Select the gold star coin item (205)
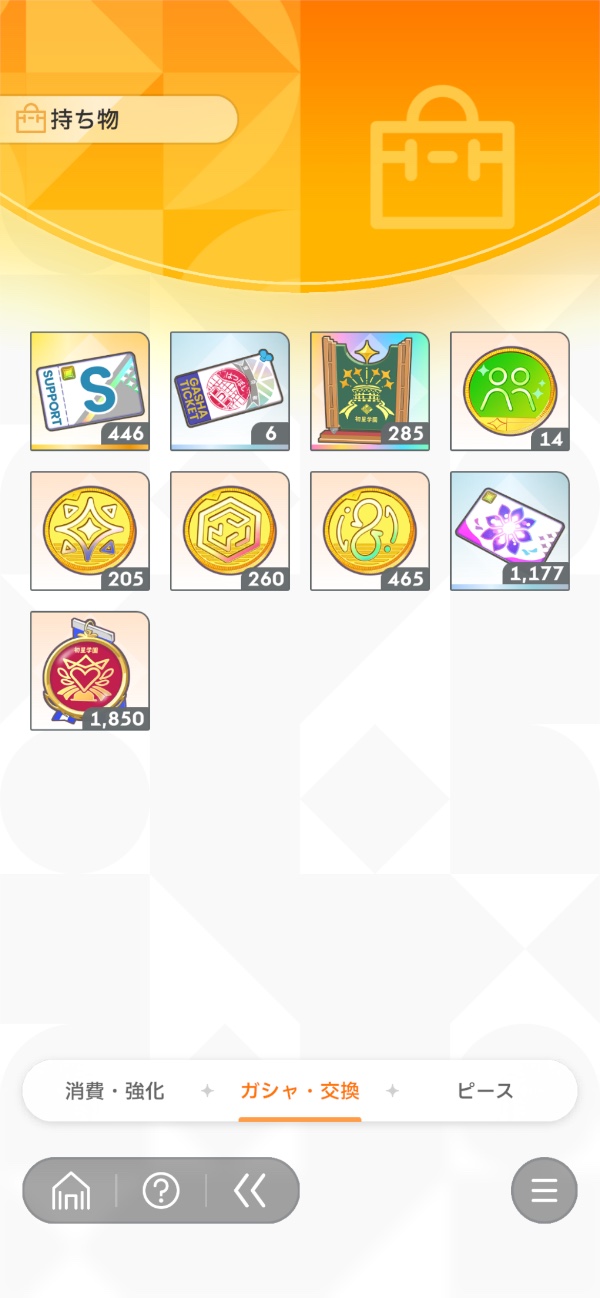 click(90, 531)
